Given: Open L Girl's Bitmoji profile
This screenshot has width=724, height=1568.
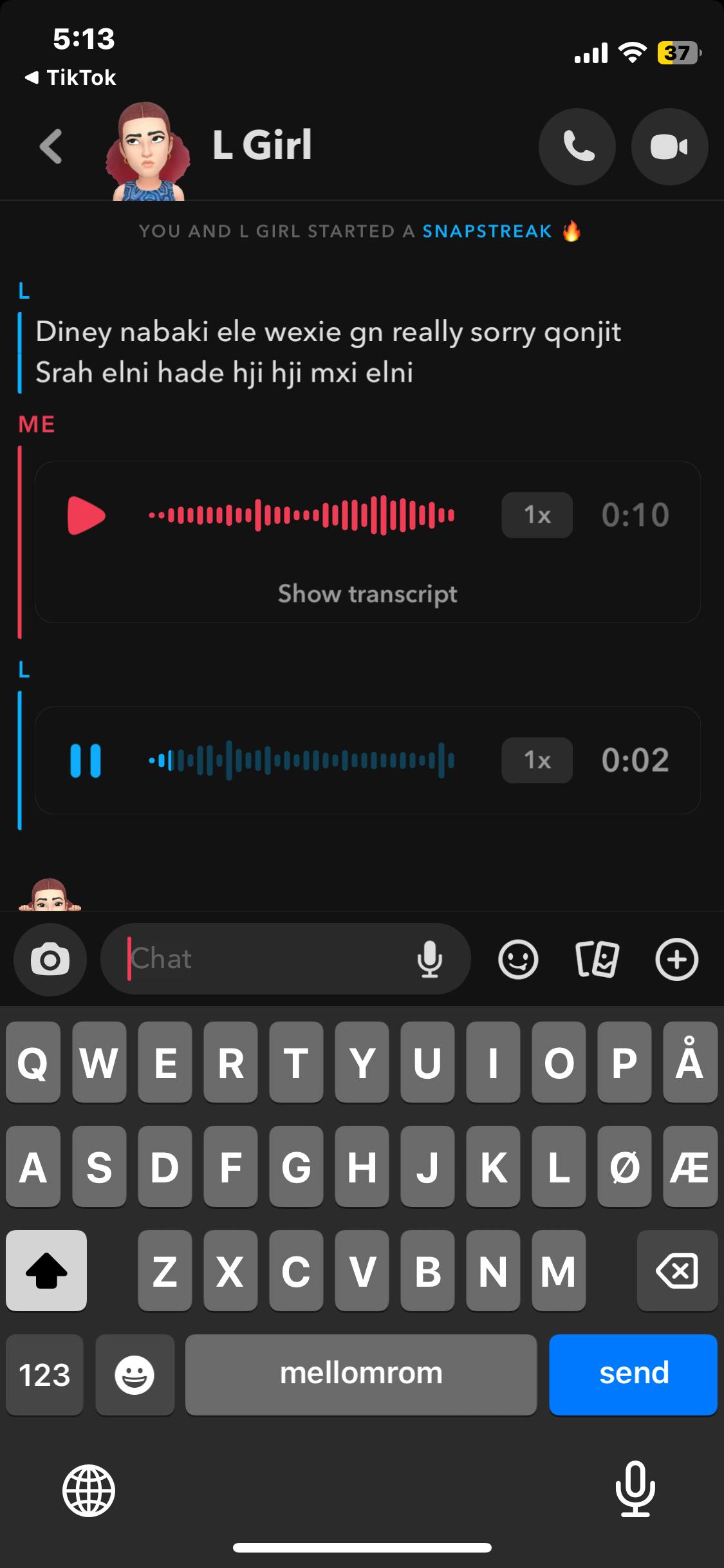Looking at the screenshot, I should [x=148, y=151].
